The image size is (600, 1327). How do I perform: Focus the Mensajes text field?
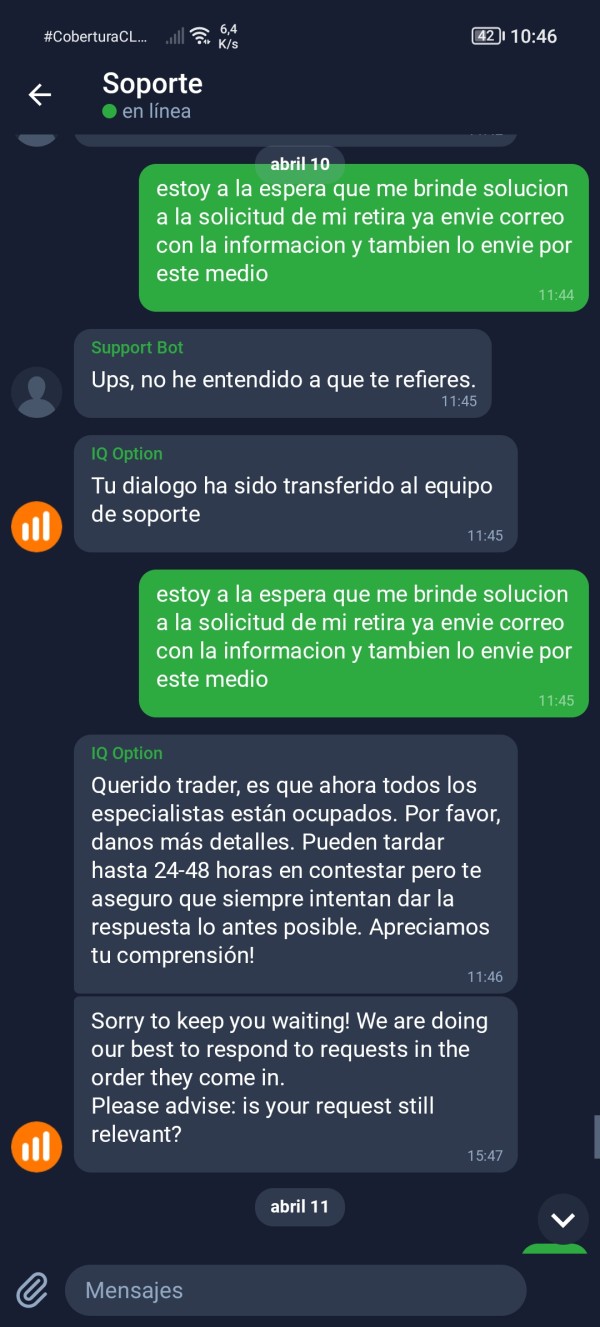296,1290
